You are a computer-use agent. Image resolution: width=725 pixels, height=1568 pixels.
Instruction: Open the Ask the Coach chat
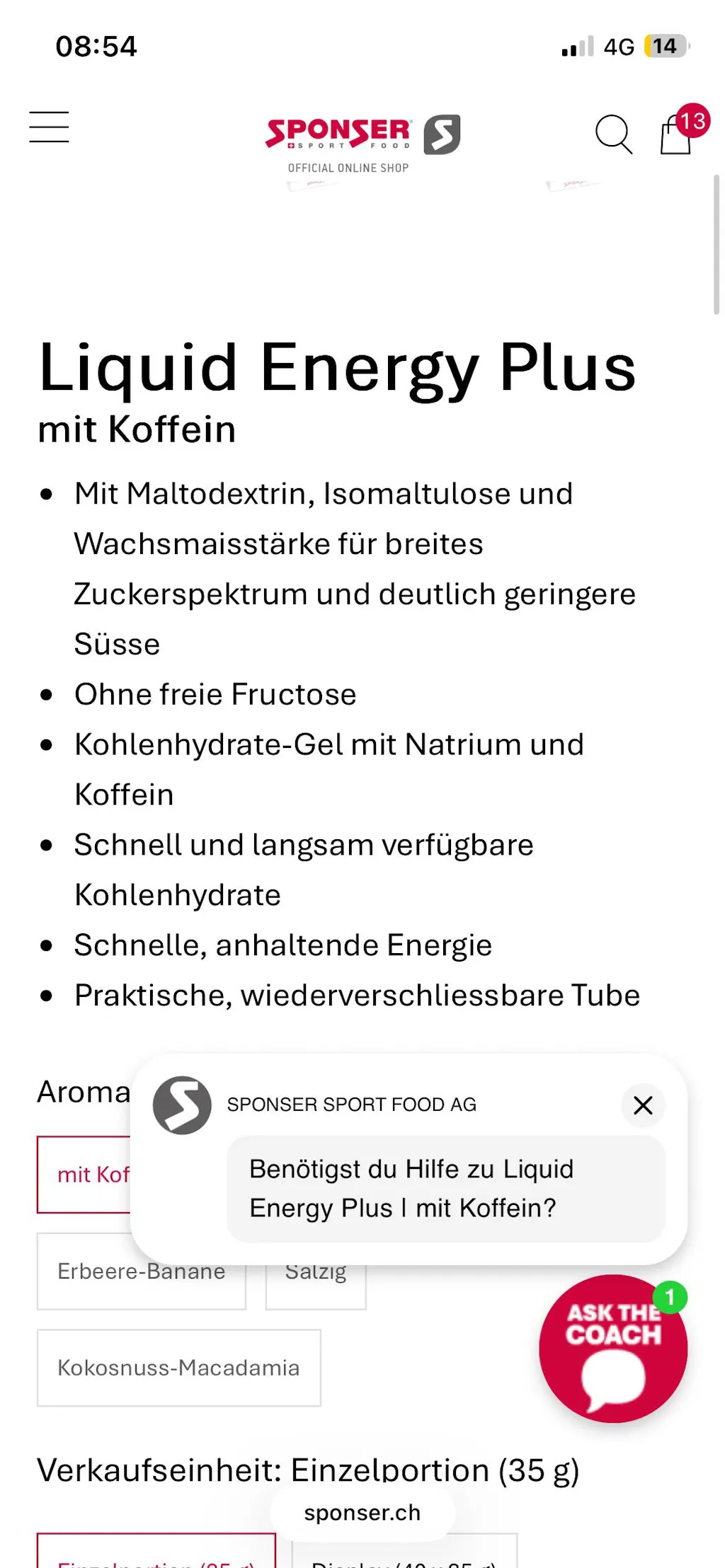(613, 1349)
